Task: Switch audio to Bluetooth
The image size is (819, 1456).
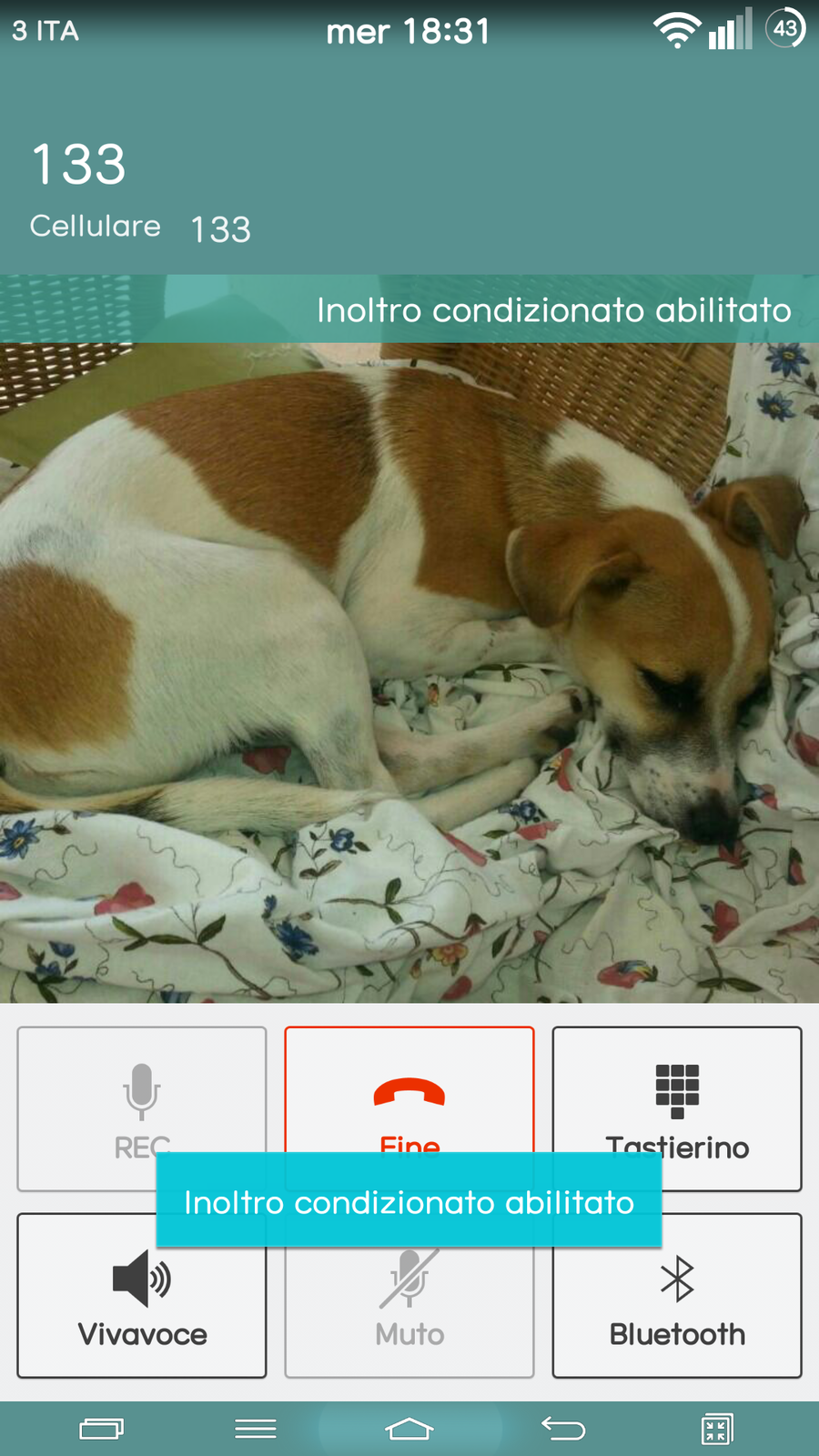Action: tap(677, 1297)
